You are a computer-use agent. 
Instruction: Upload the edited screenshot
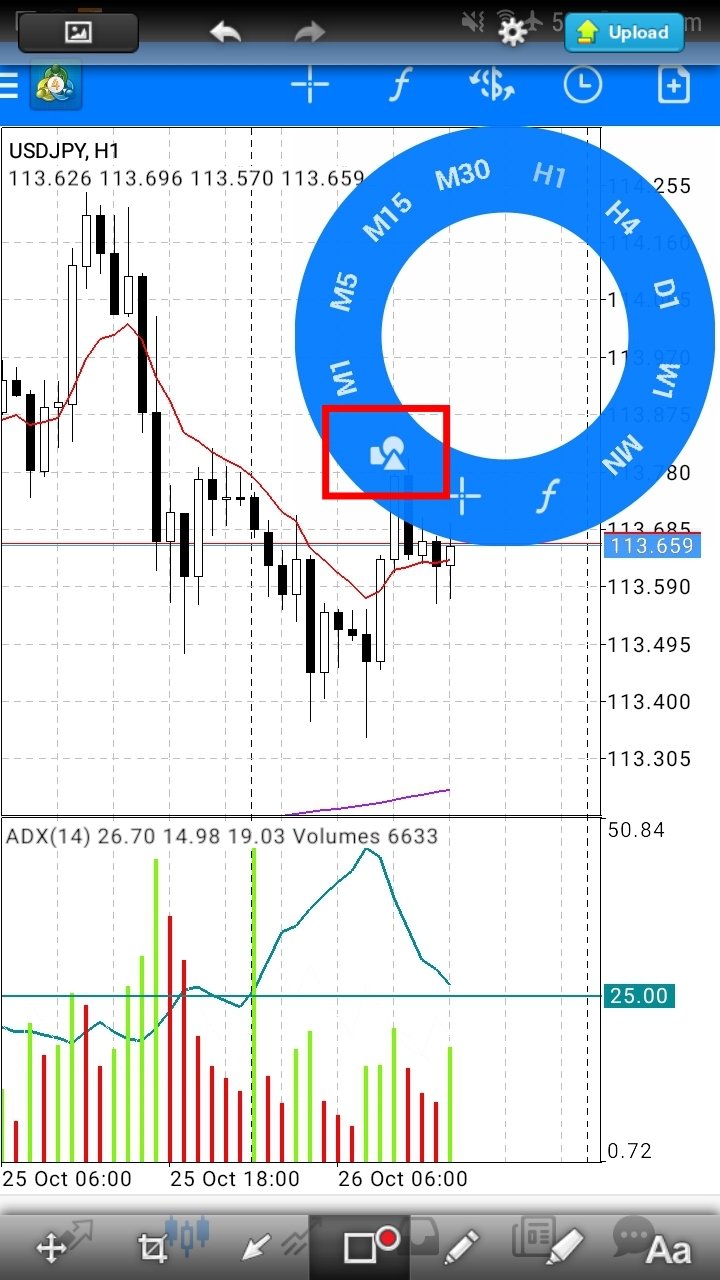pos(624,32)
